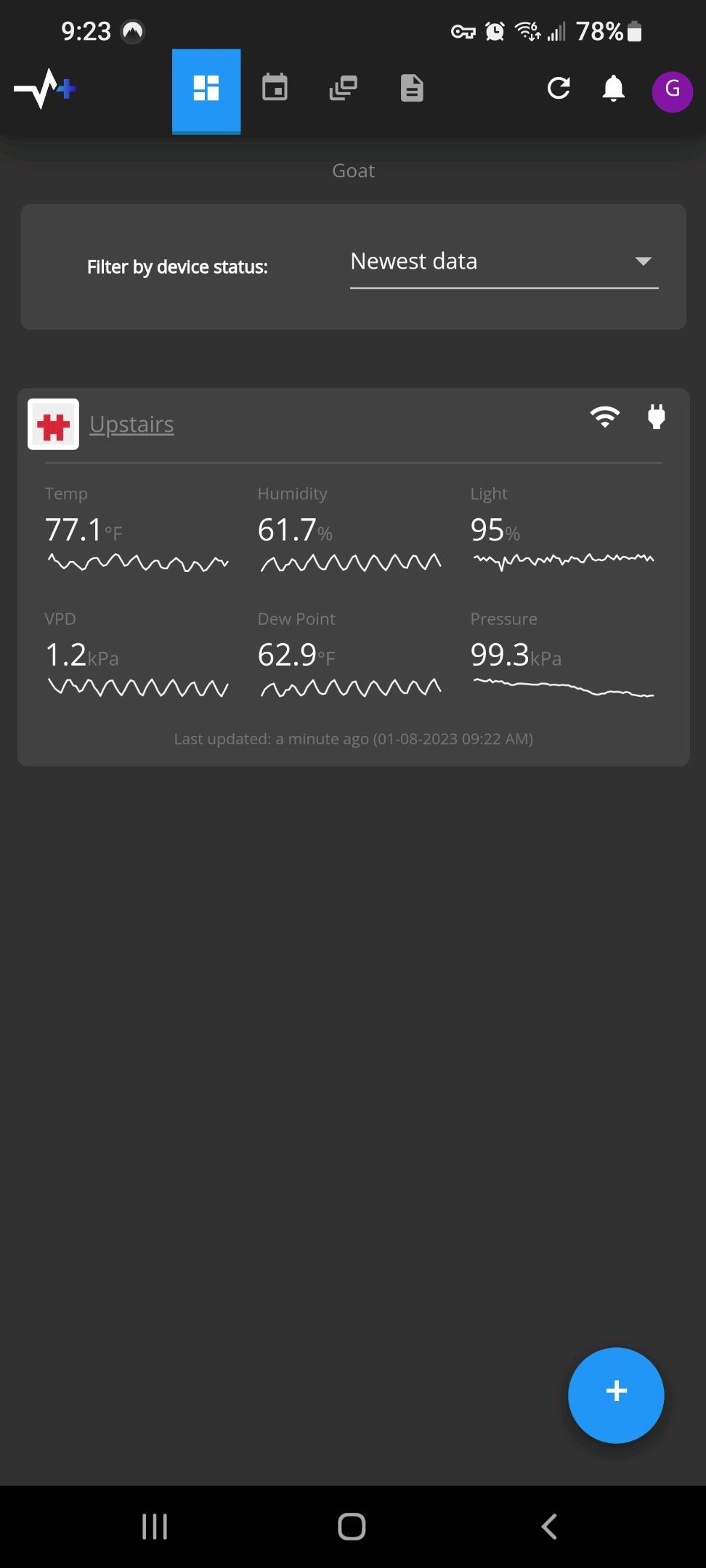
Task: Tap the app logo in the header
Action: tap(45, 89)
